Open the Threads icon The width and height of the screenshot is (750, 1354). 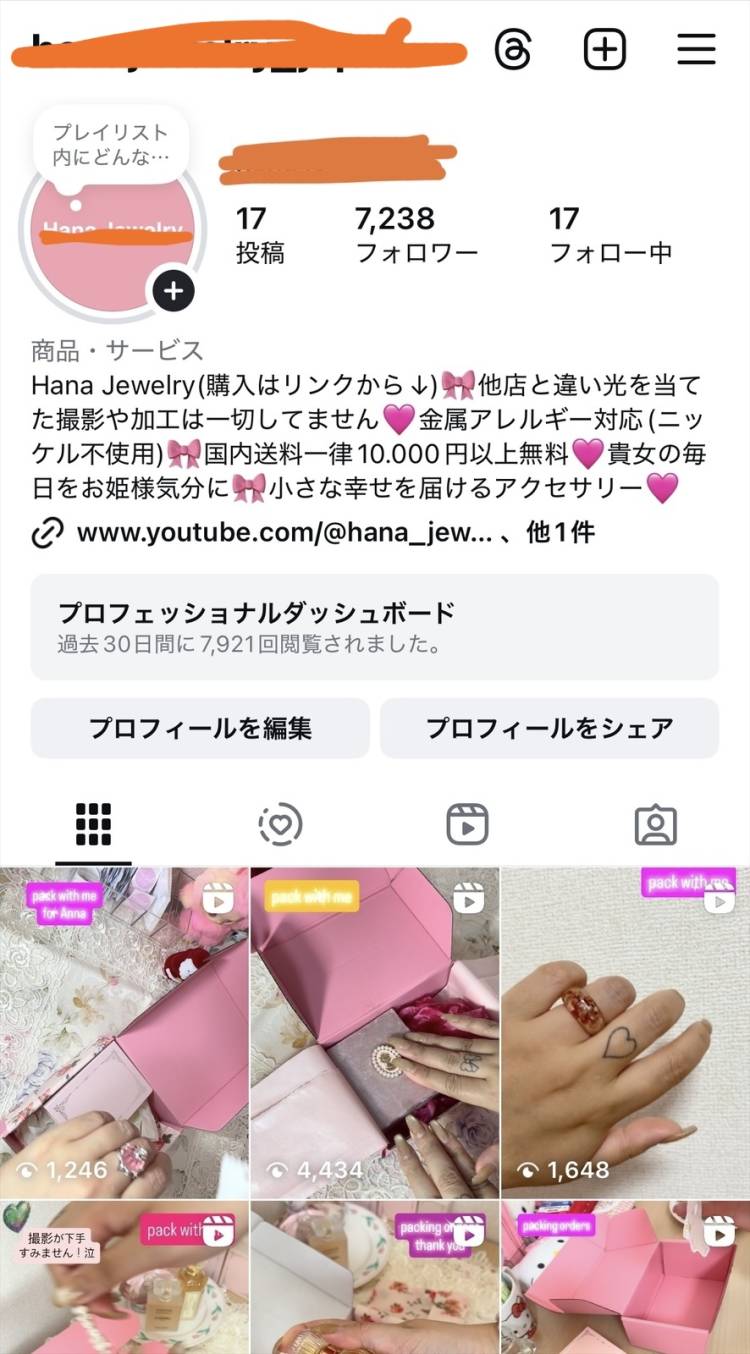coord(513,49)
